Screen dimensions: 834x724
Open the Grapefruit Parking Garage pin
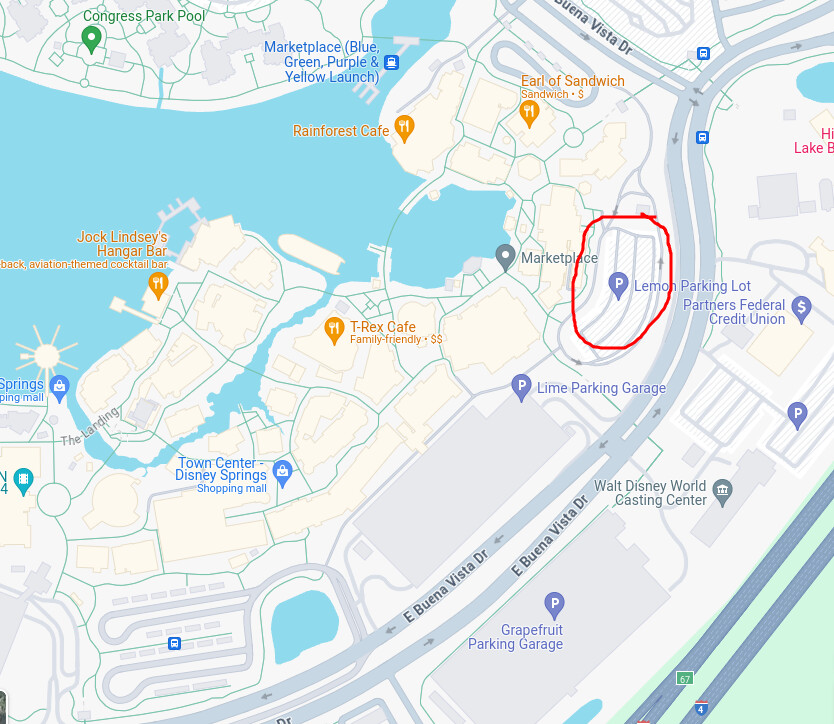(x=554, y=604)
